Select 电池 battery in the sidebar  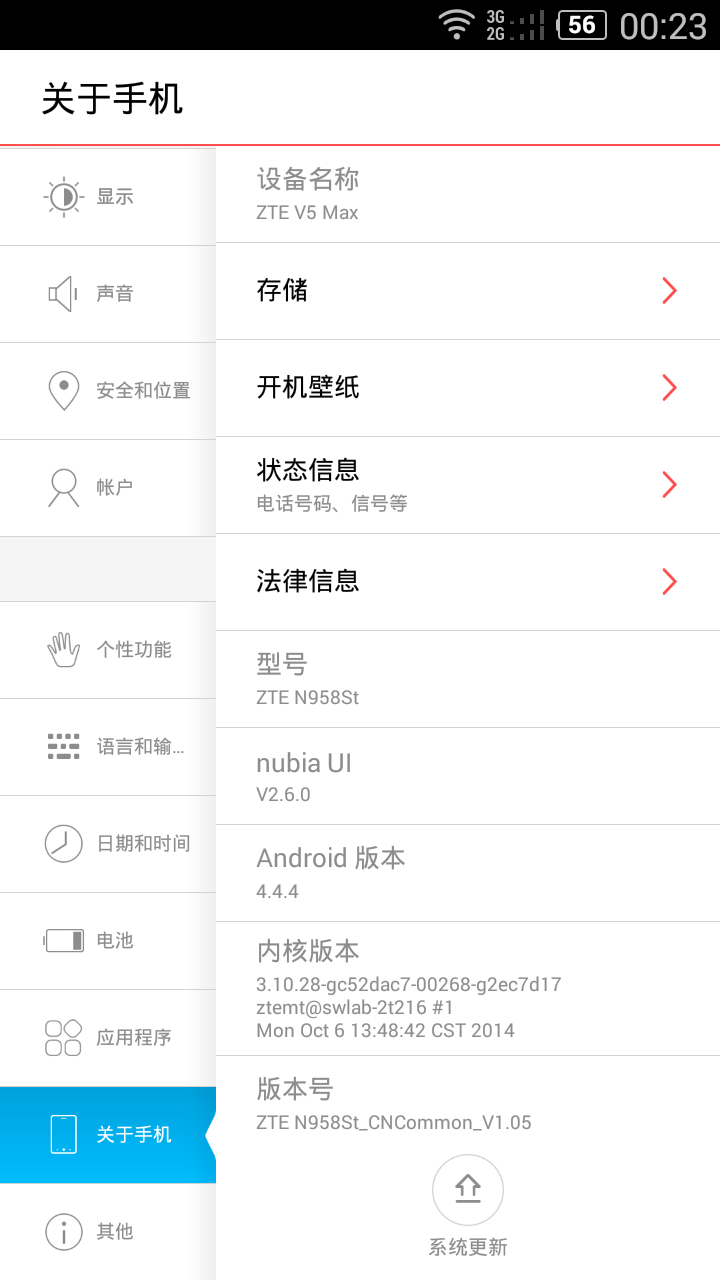pos(108,941)
